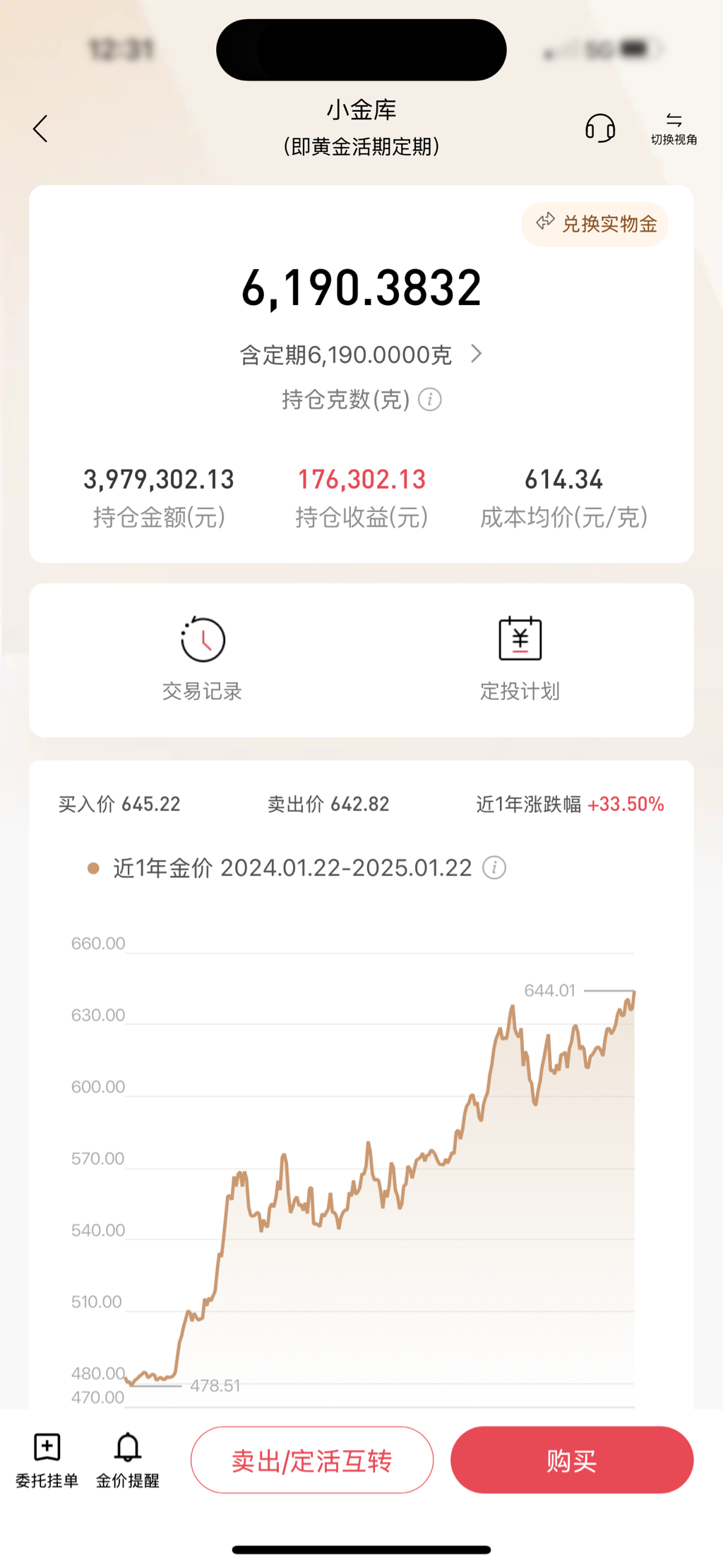Tap the 兑换实物金 button
The width and height of the screenshot is (723, 1568).
pyautogui.click(x=595, y=224)
